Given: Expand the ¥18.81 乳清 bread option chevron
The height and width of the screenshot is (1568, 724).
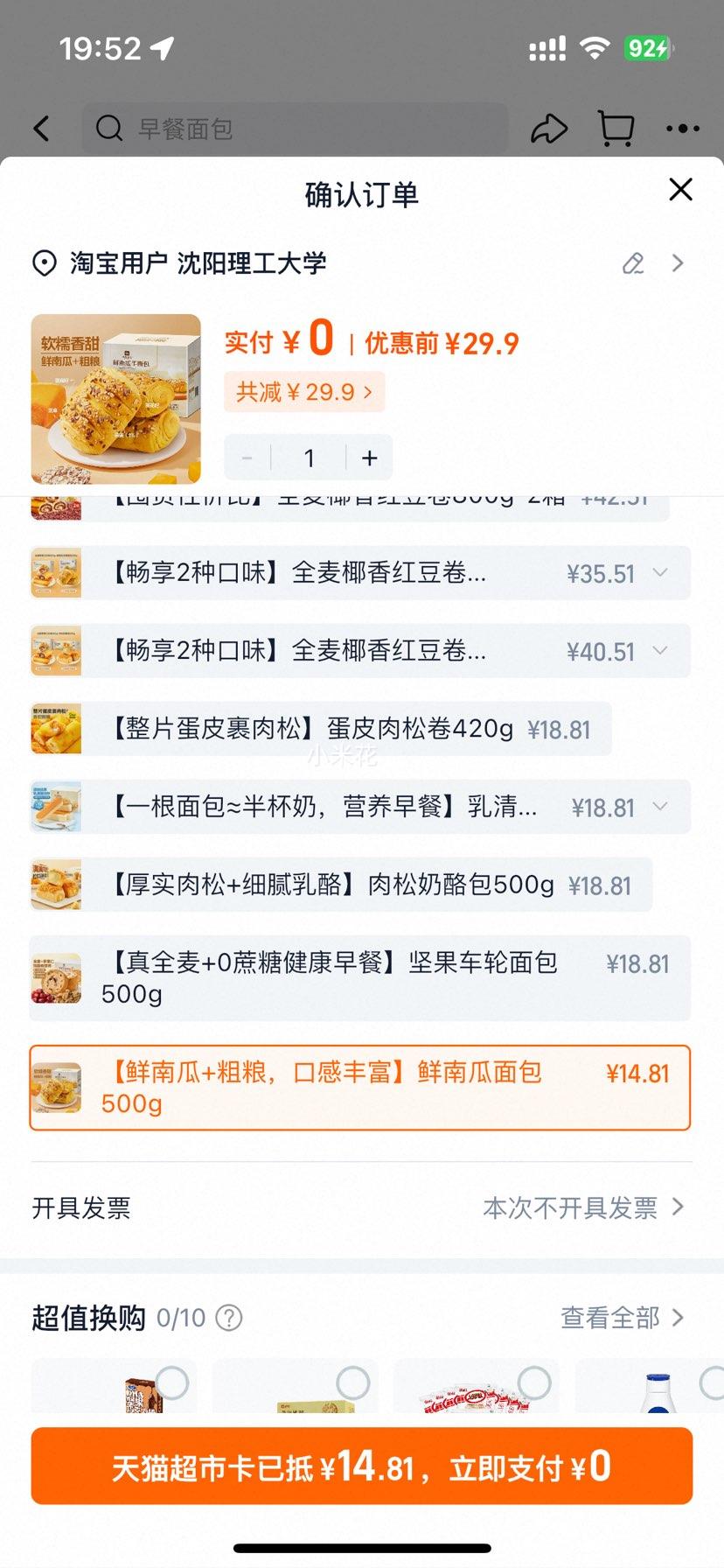Looking at the screenshot, I should click(x=660, y=807).
